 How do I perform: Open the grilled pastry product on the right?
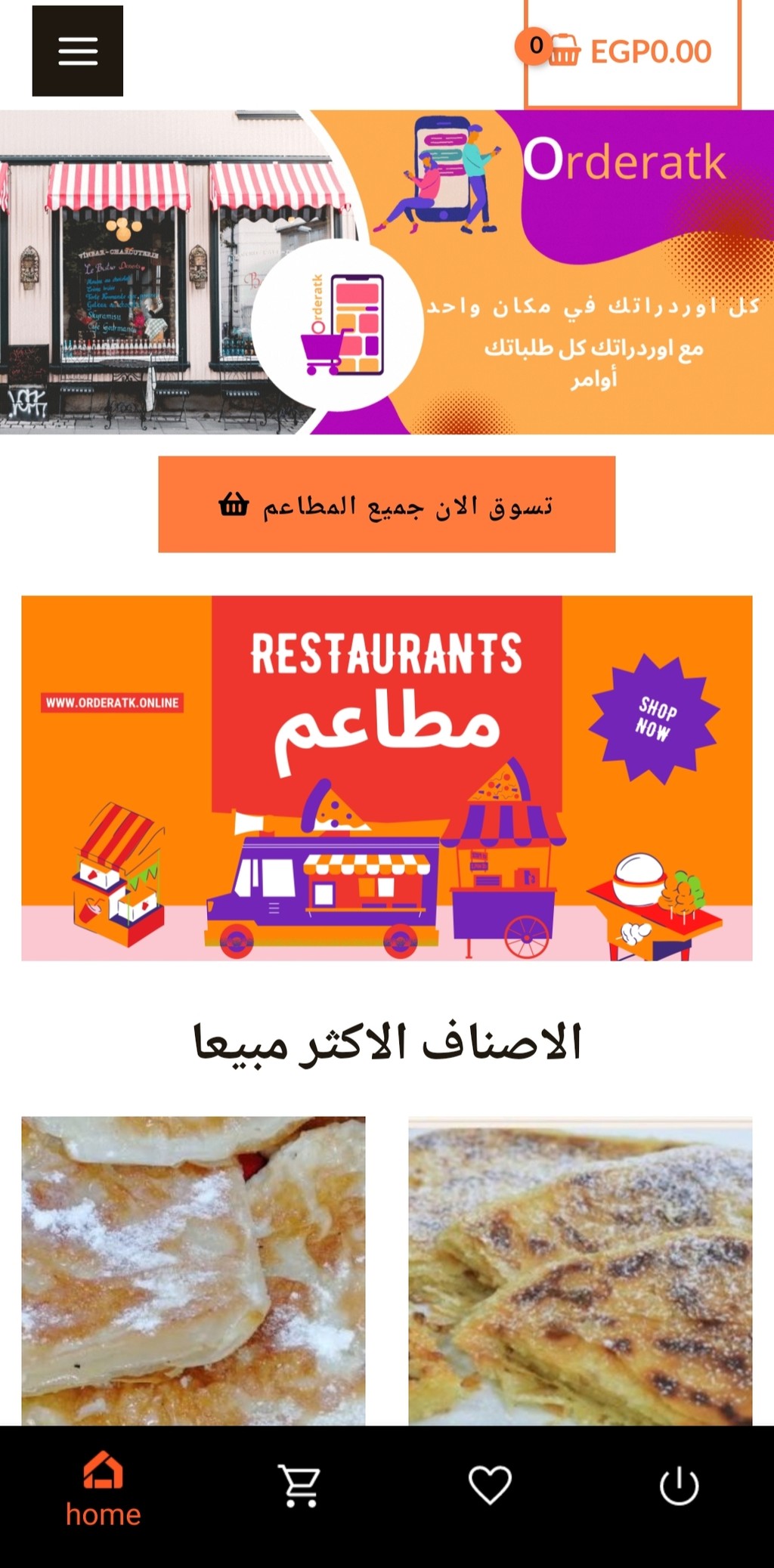[580, 1270]
